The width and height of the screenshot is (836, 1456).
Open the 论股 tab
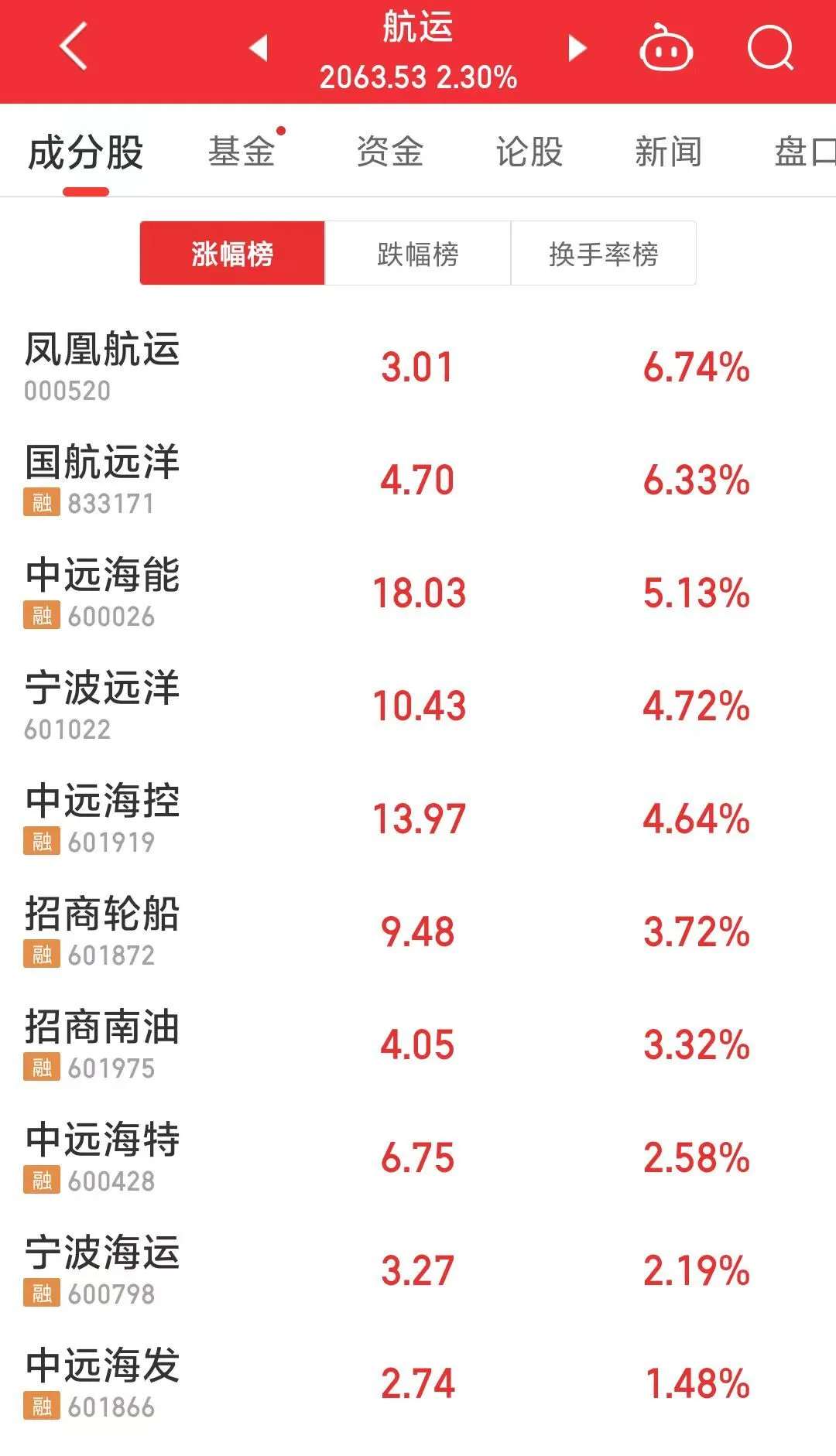529,152
